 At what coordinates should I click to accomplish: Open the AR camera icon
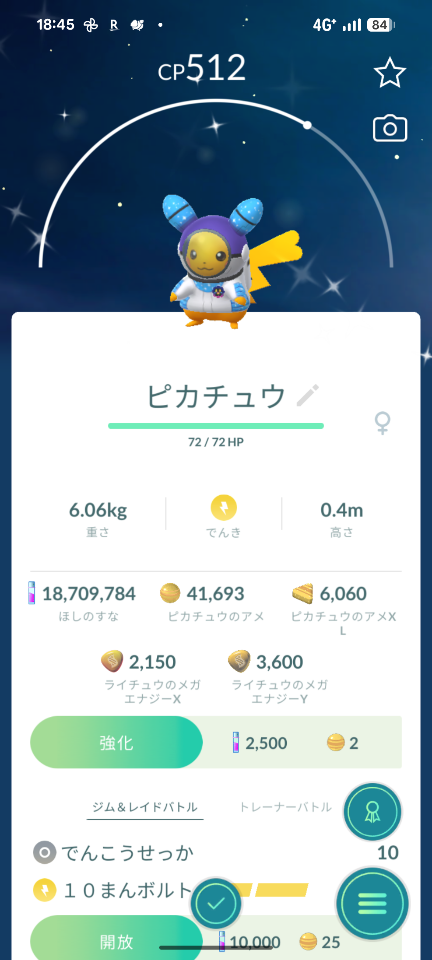(x=390, y=129)
